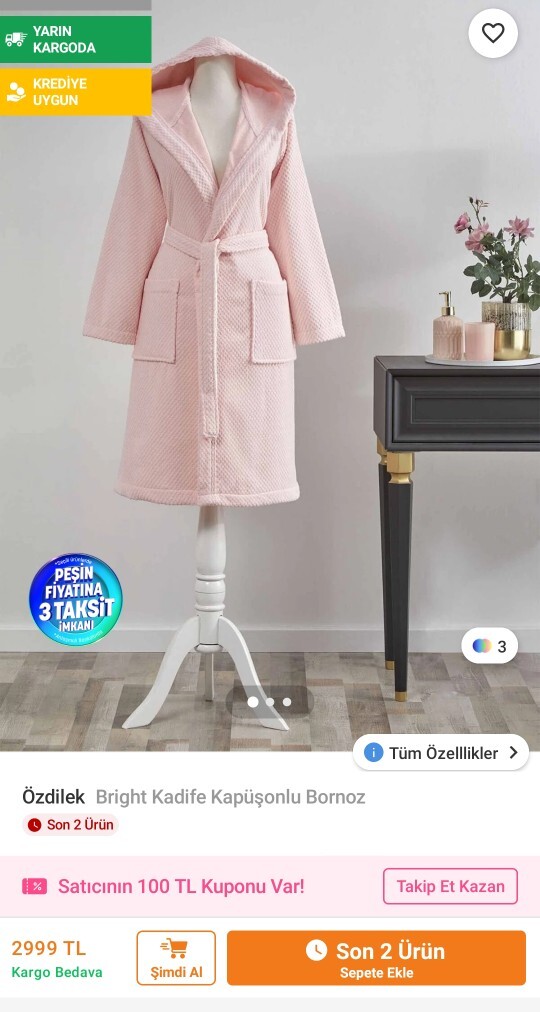This screenshot has width=540, height=1012.
Task: Buy now with Şimdi Al
Action: point(176,958)
